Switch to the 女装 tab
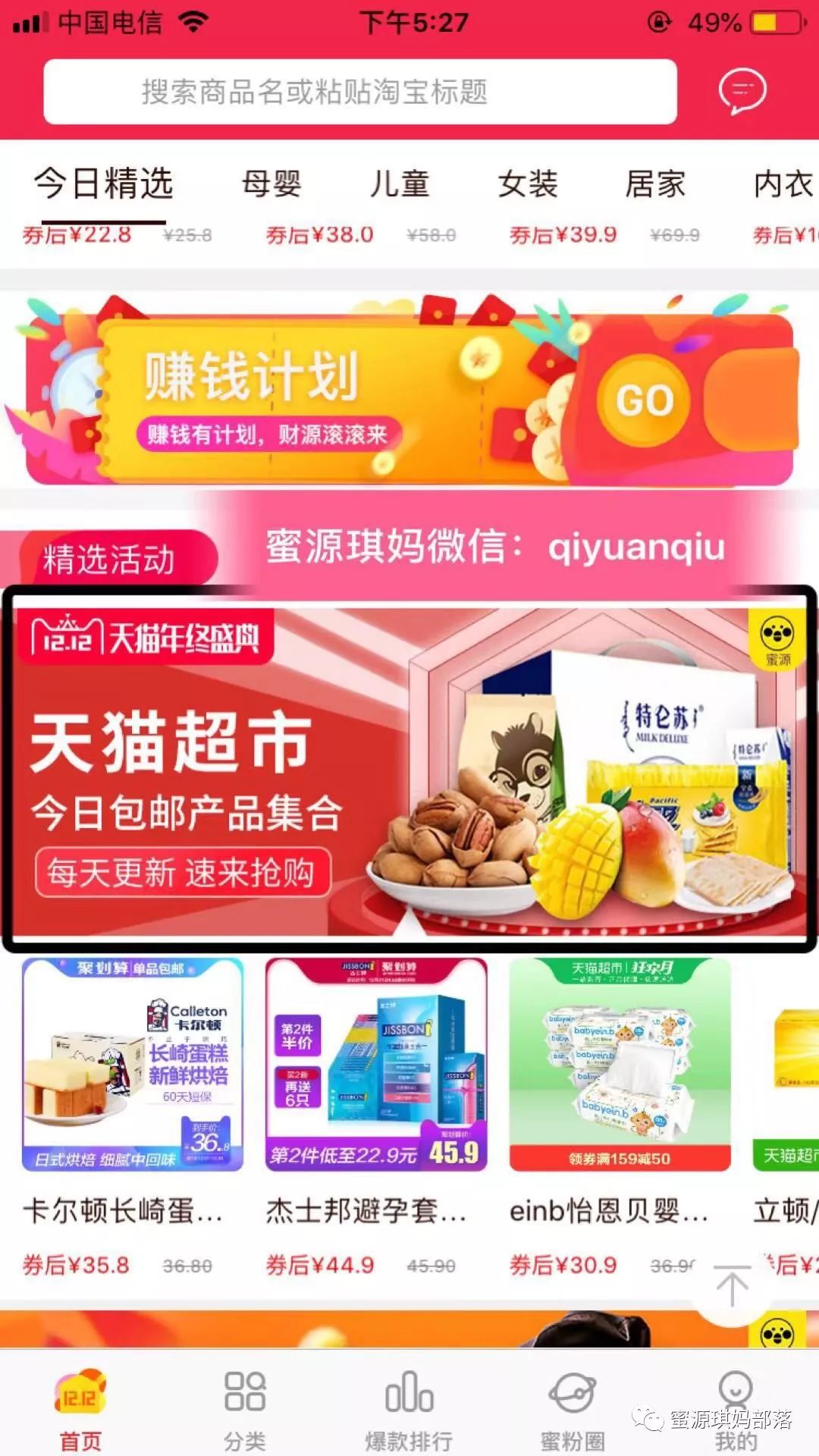Screen dimensions: 819x1456 click(x=528, y=184)
